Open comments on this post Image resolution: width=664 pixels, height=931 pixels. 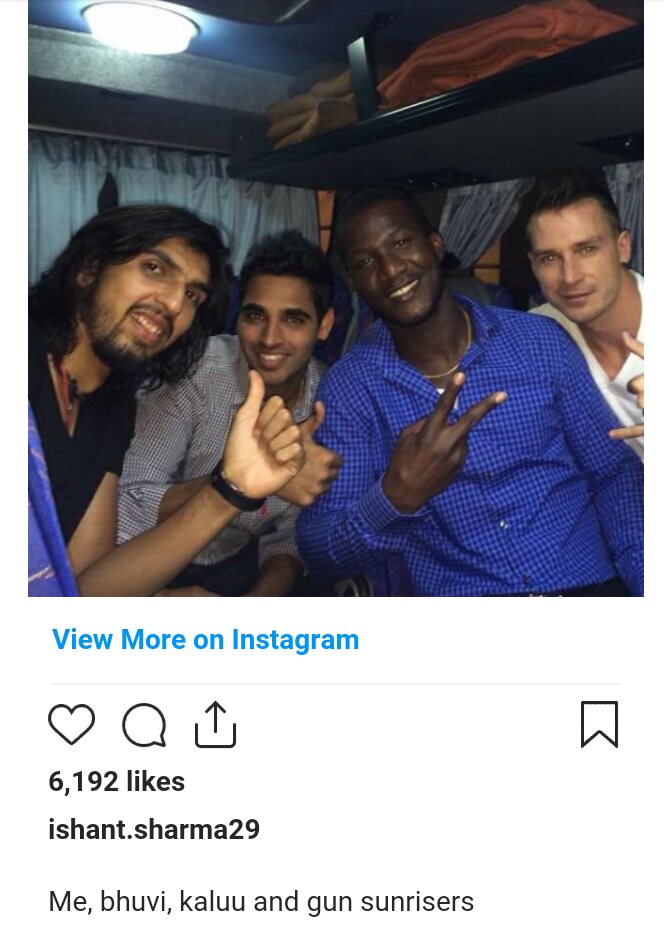144,725
